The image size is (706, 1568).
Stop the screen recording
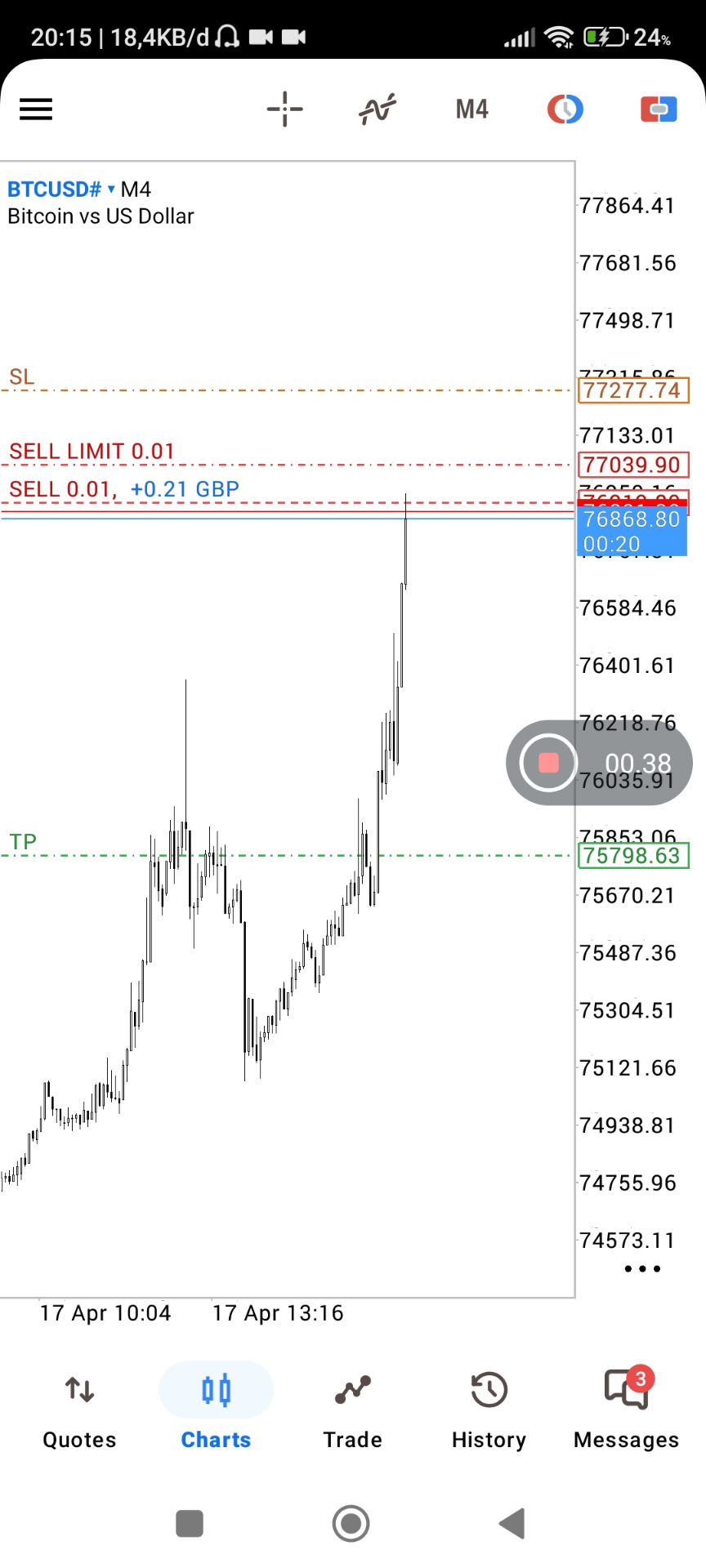[x=548, y=763]
